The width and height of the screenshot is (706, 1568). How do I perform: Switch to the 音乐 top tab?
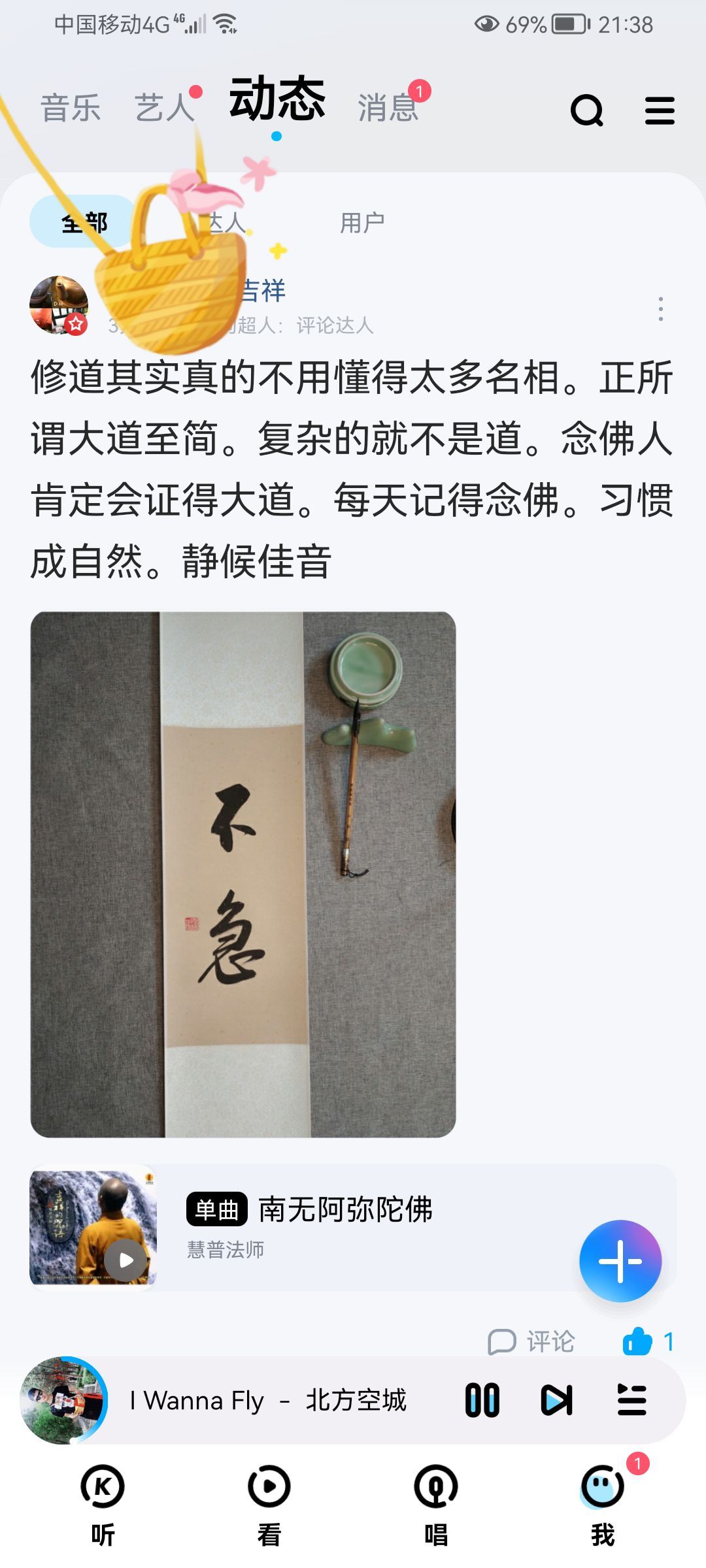[x=71, y=108]
